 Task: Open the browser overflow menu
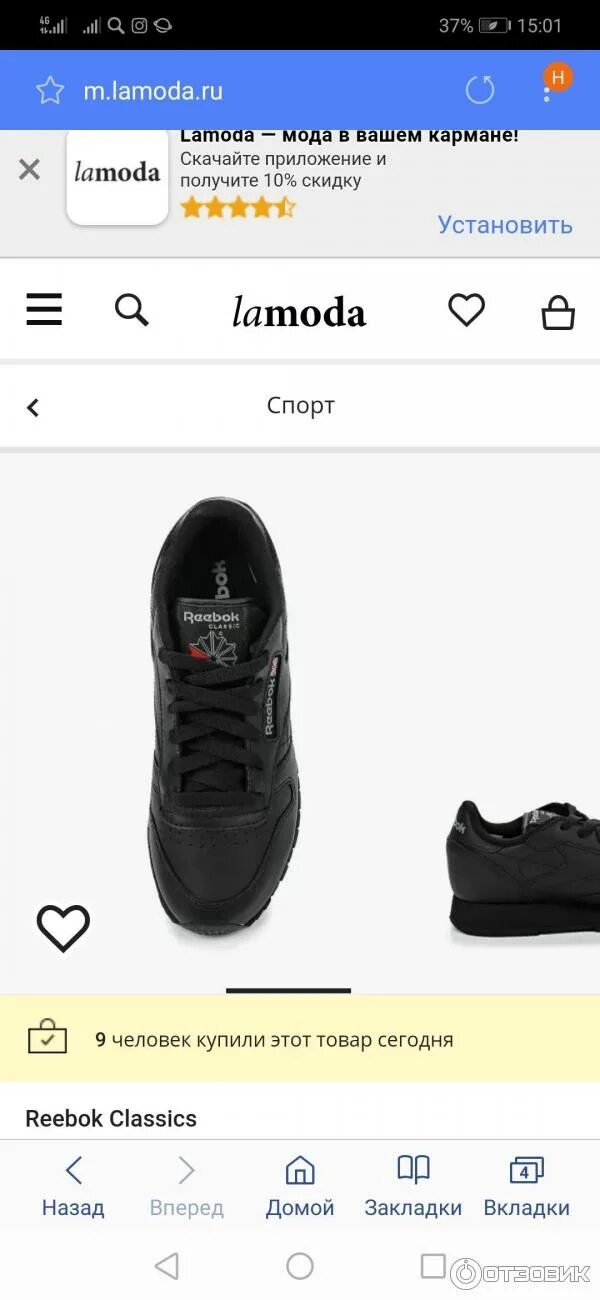(547, 92)
